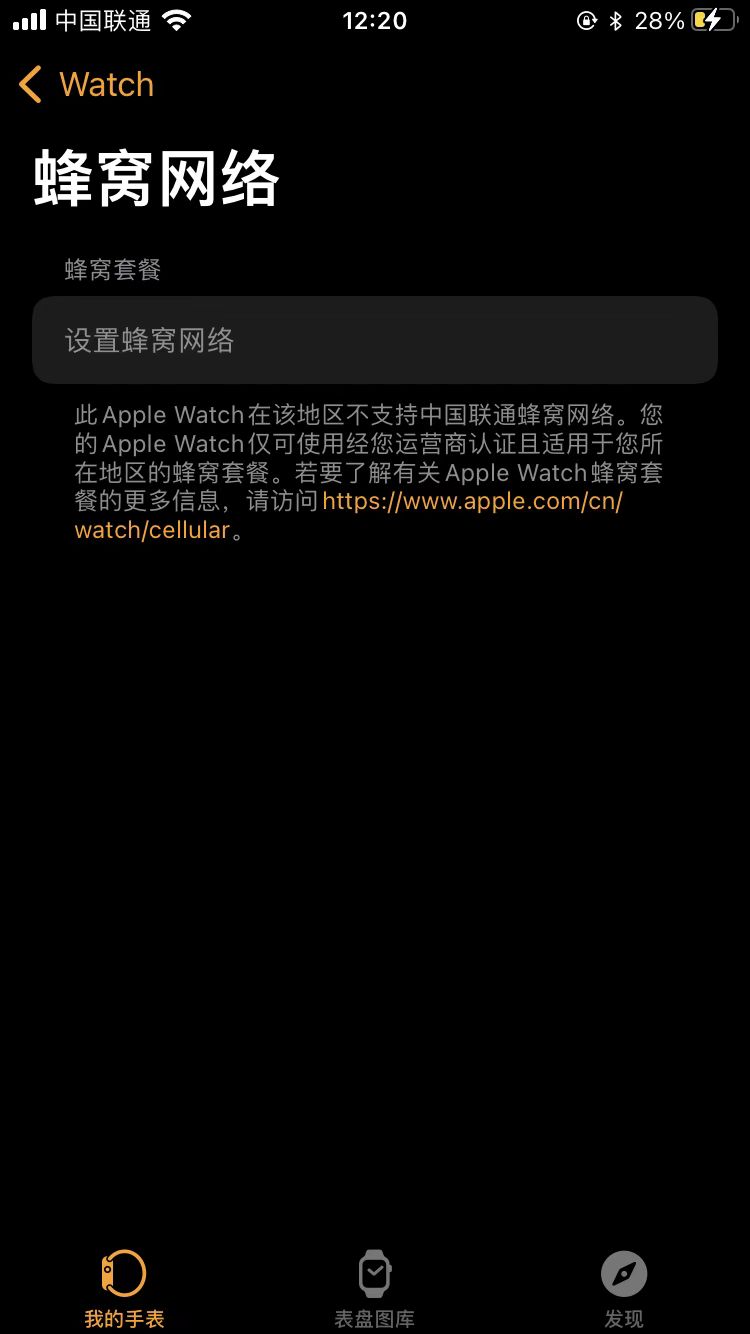Switch to 表盘图库 tab

pos(374,1289)
